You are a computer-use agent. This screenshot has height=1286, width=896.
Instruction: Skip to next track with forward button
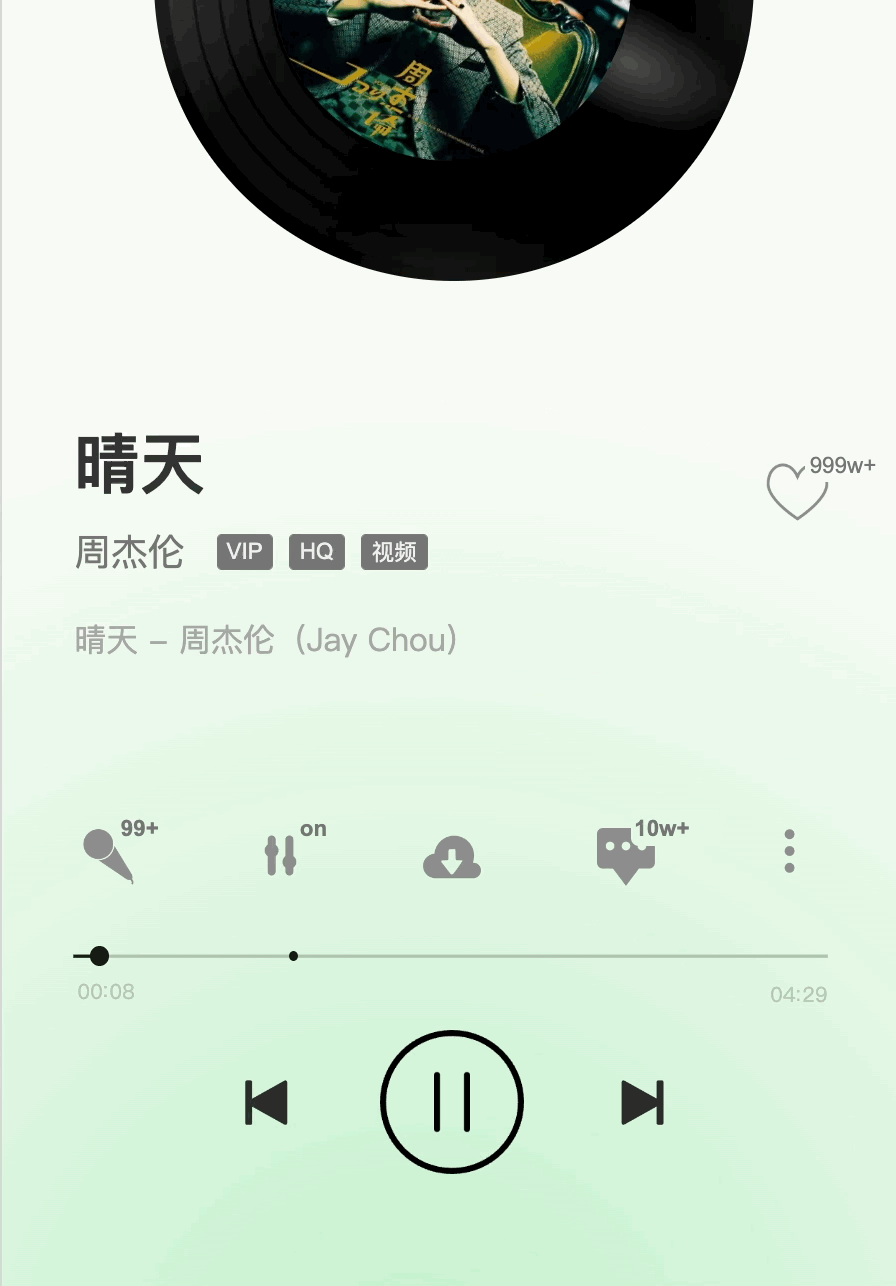point(642,1101)
